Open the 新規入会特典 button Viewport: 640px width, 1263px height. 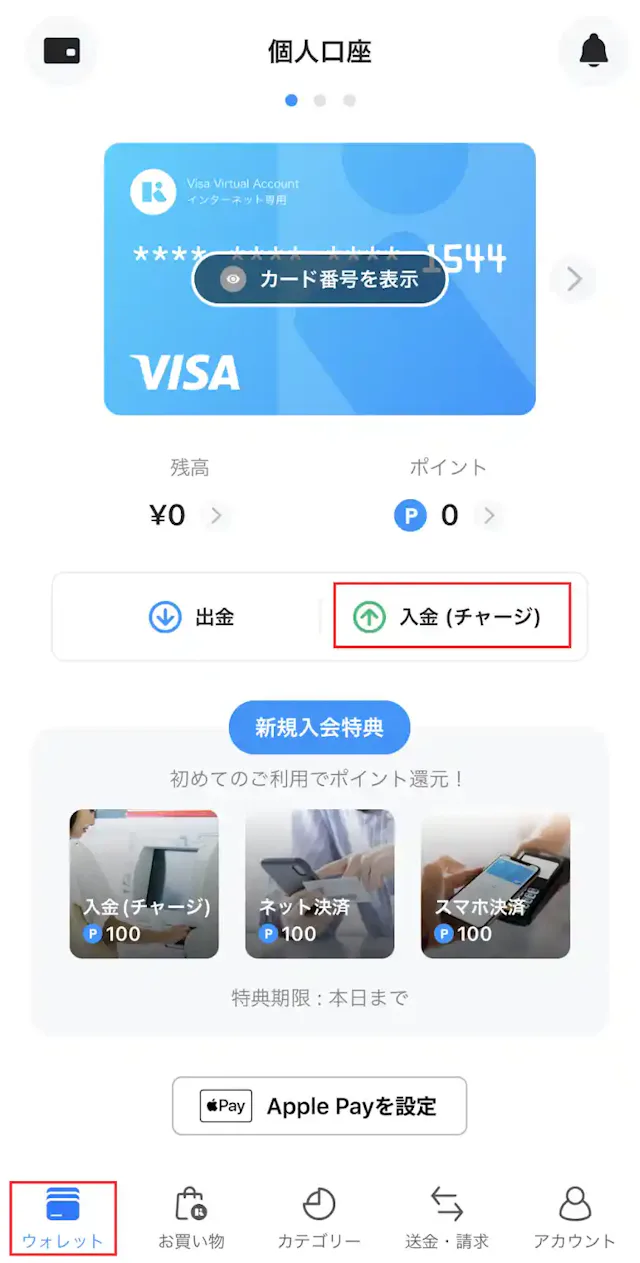coord(320,727)
